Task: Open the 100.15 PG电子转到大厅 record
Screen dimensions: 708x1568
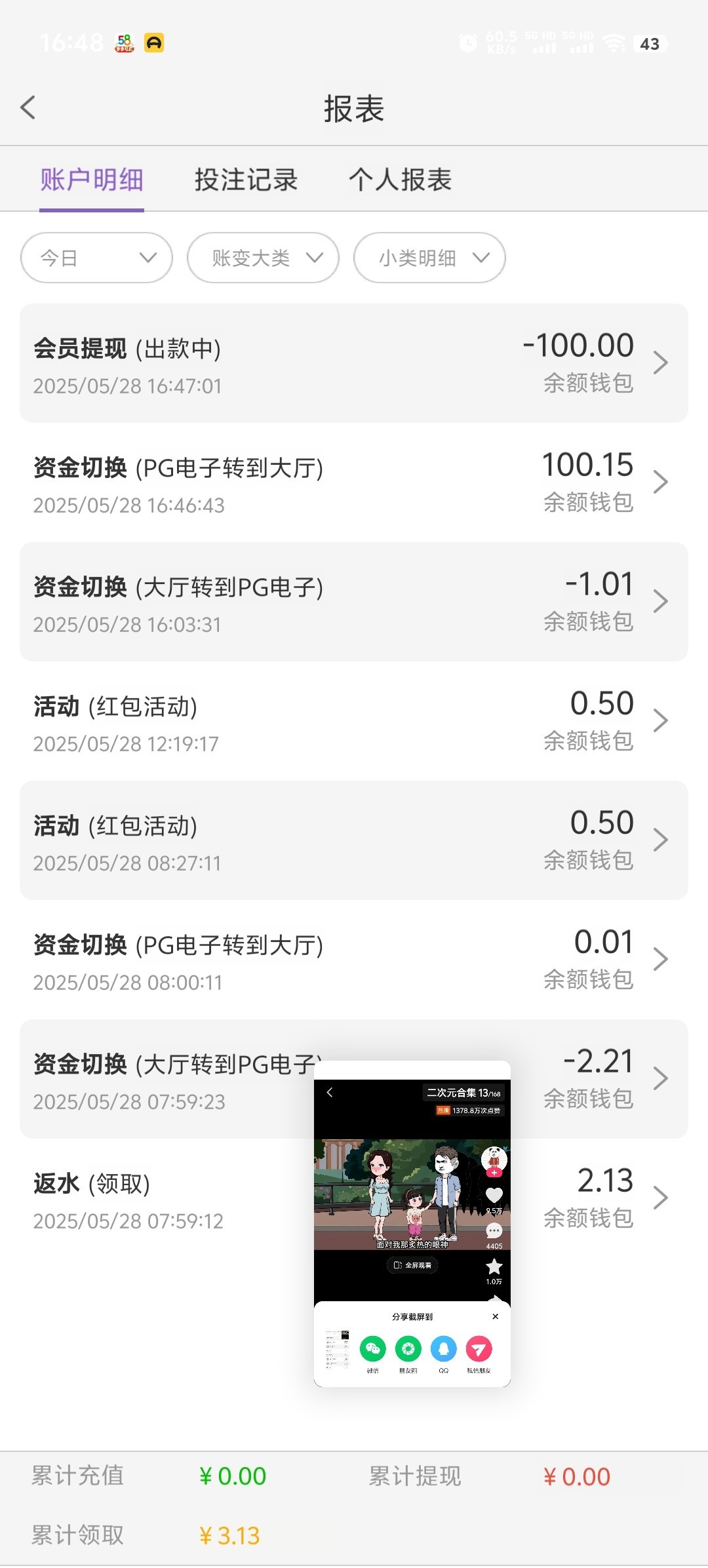Action: [354, 482]
